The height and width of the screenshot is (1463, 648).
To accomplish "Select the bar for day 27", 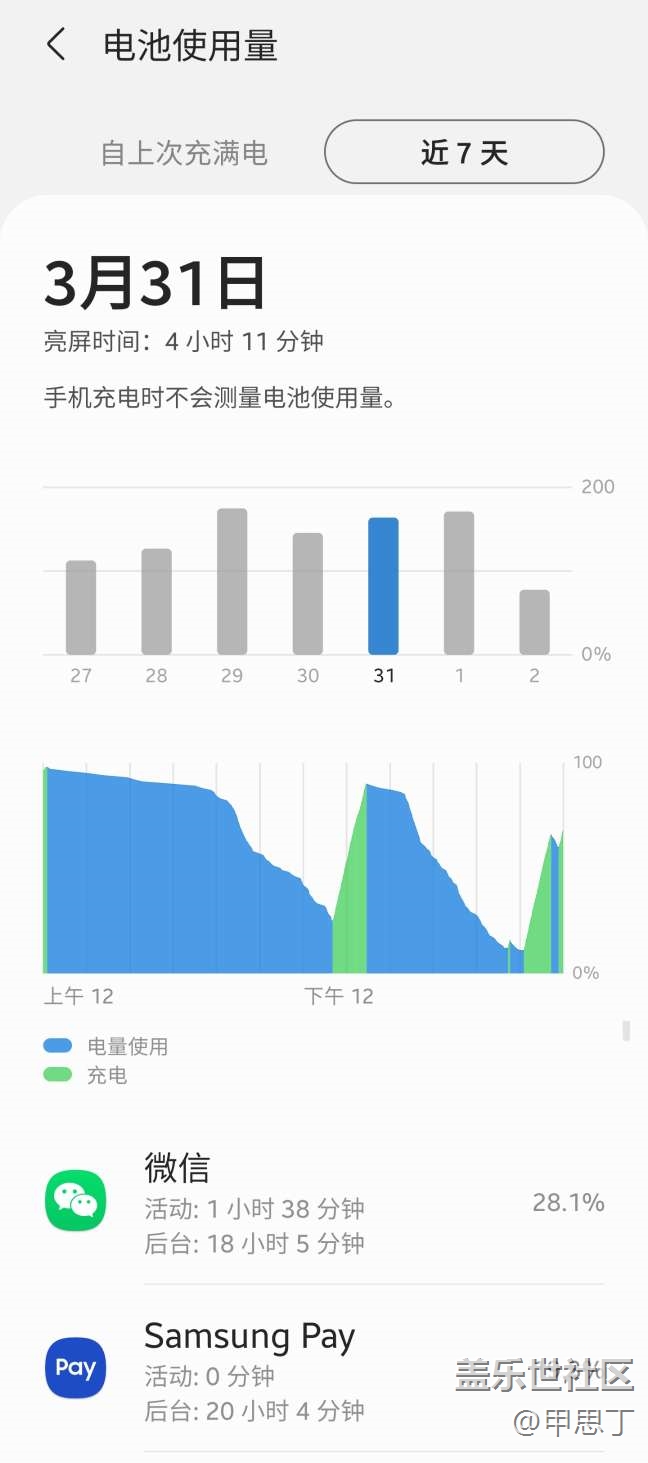I will 81,607.
